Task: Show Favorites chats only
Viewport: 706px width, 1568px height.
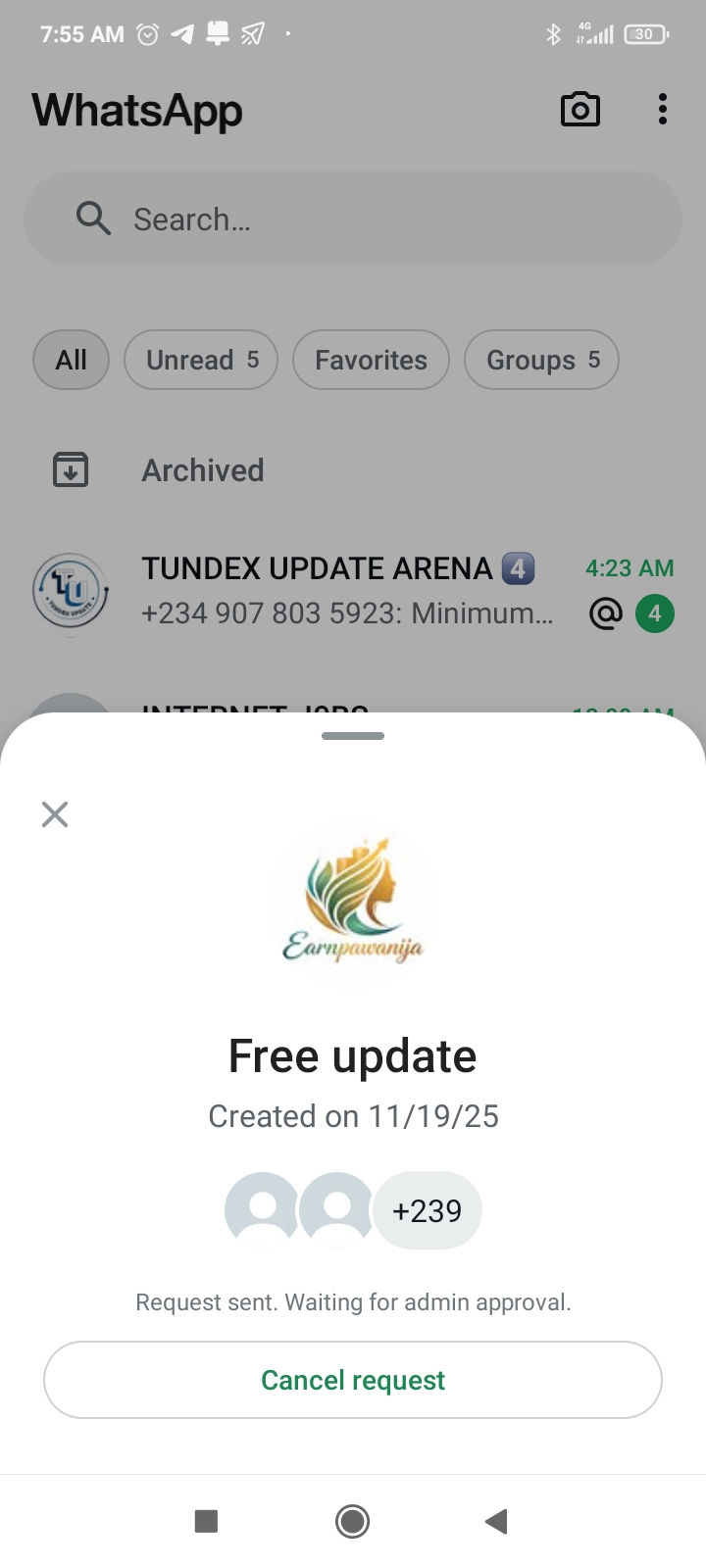Action: (x=371, y=360)
